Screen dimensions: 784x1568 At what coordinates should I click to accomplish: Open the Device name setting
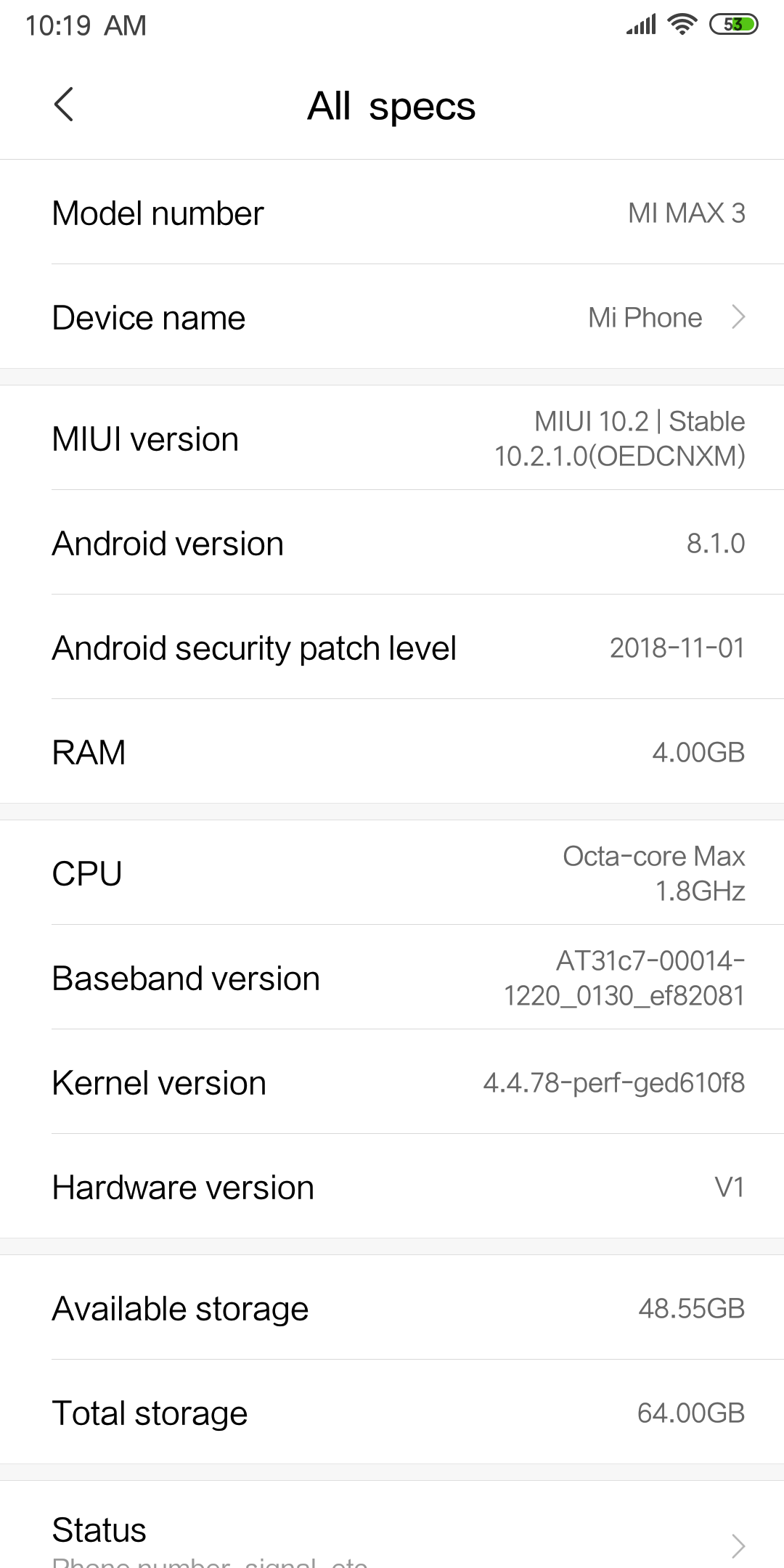392,317
